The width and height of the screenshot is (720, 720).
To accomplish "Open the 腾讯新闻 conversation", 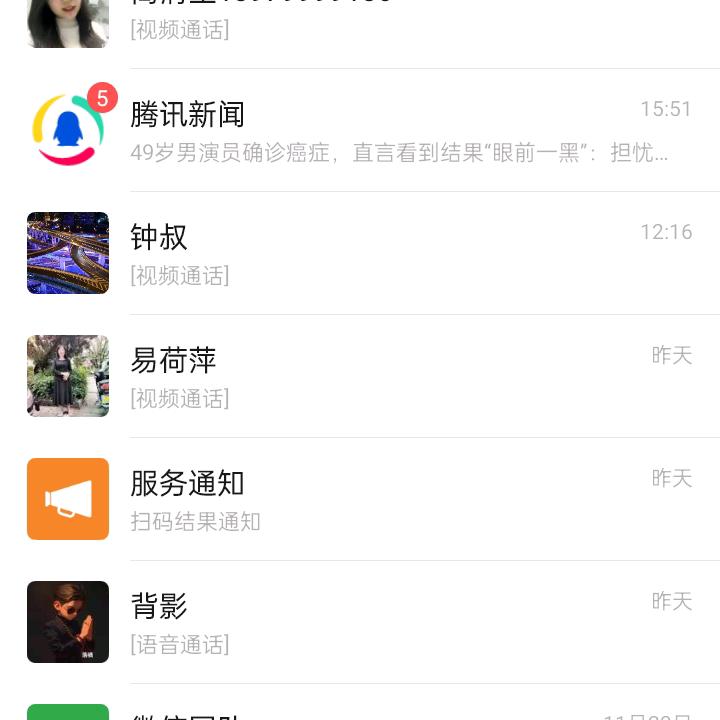I will pyautogui.click(x=360, y=130).
